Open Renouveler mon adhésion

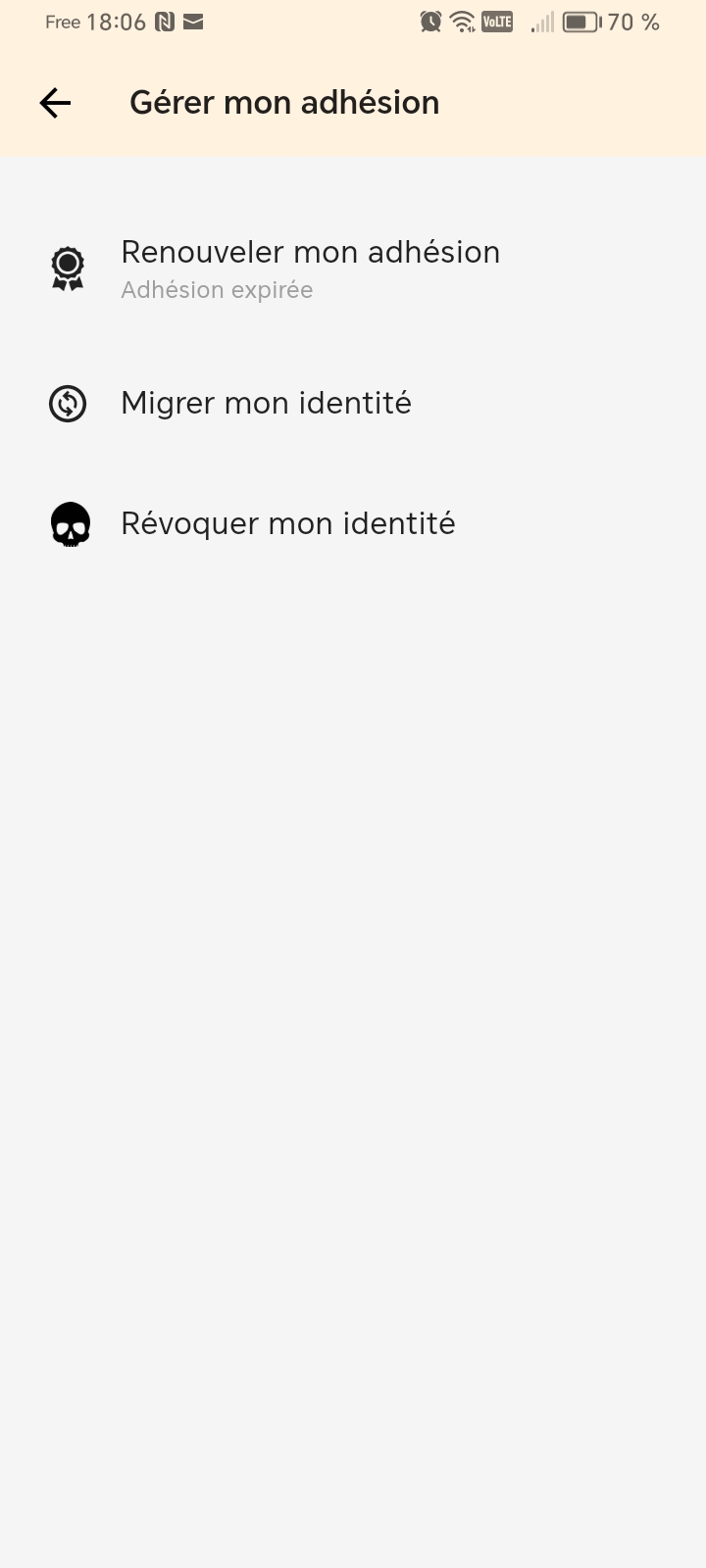click(310, 268)
